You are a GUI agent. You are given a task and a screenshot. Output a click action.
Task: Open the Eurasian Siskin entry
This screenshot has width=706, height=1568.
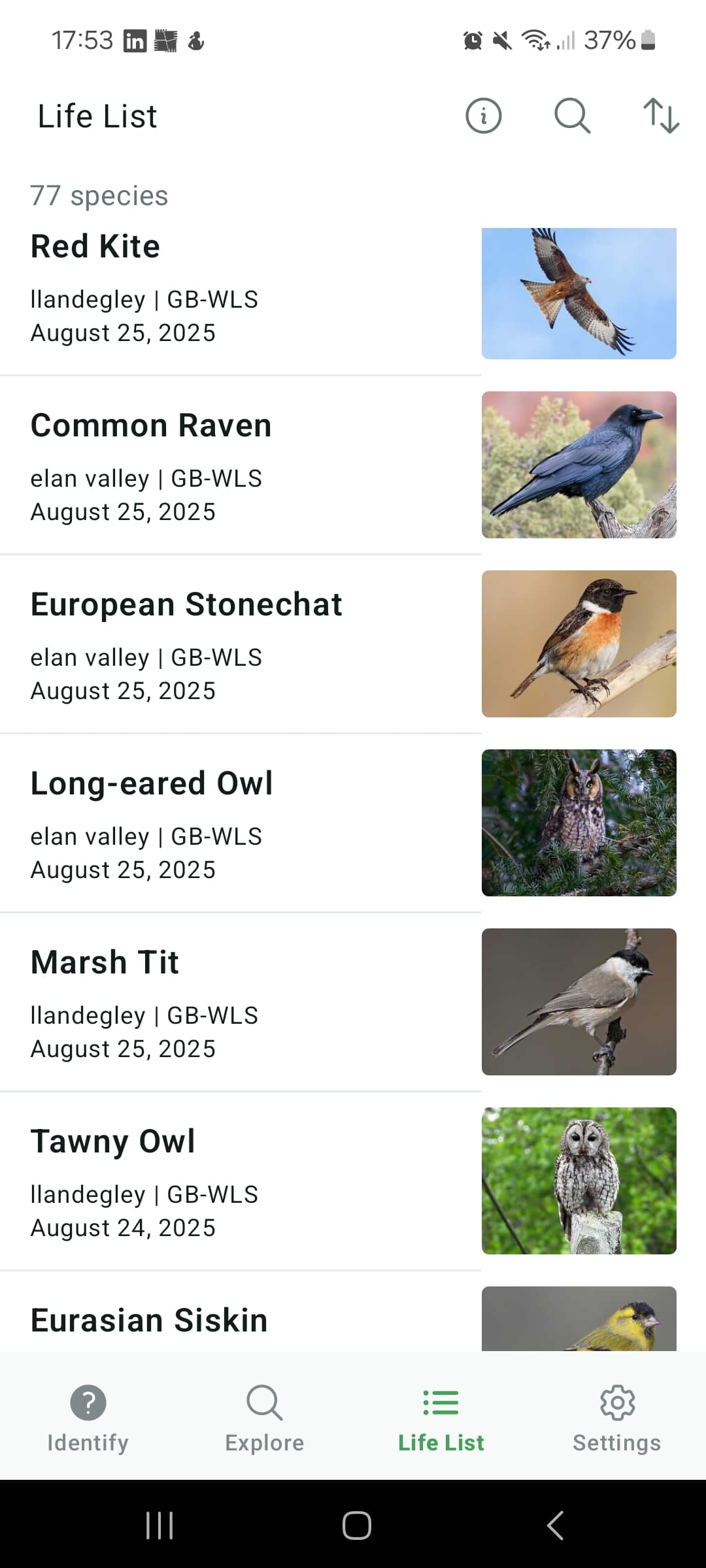(x=353, y=1320)
